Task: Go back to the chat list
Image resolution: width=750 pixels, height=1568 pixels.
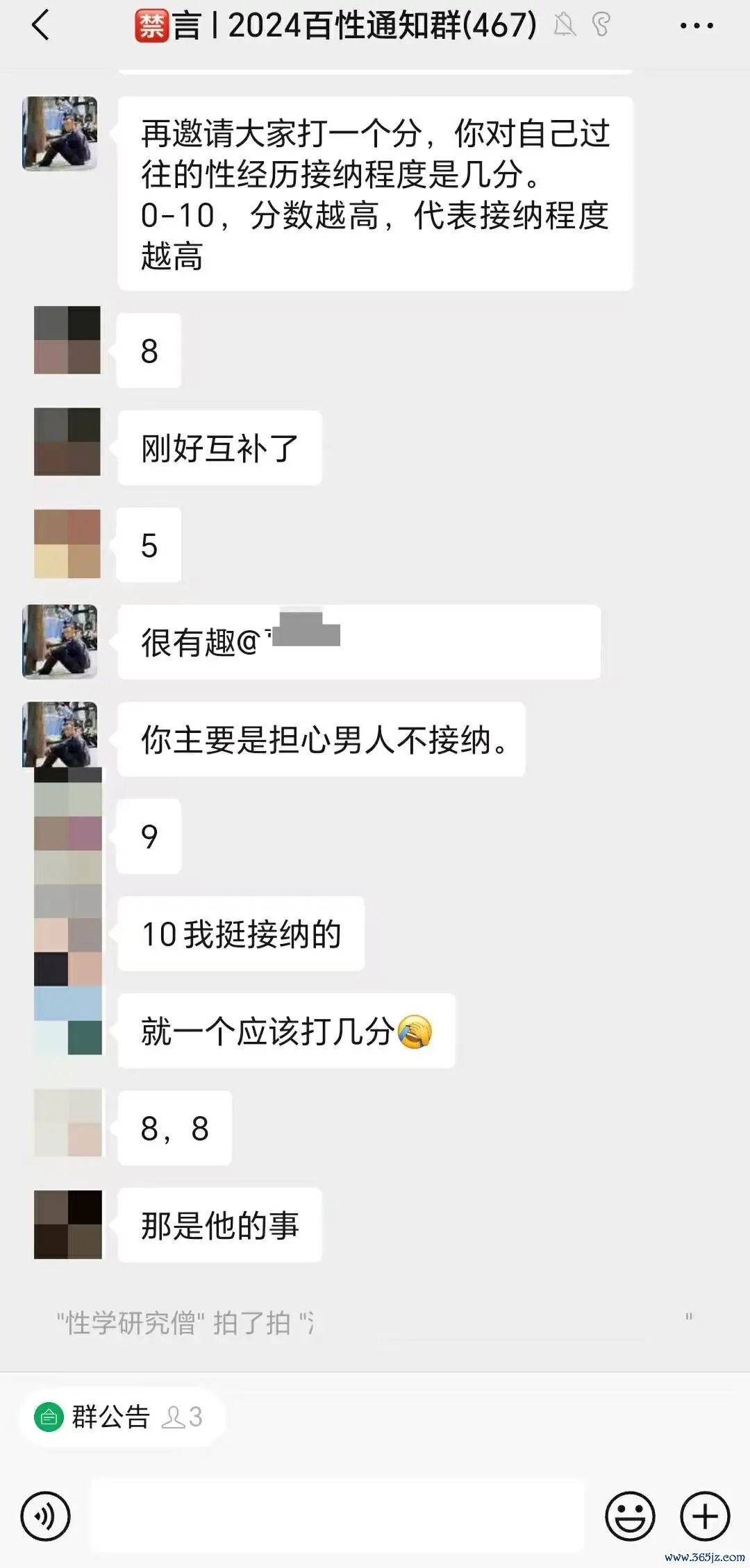Action: point(42,26)
